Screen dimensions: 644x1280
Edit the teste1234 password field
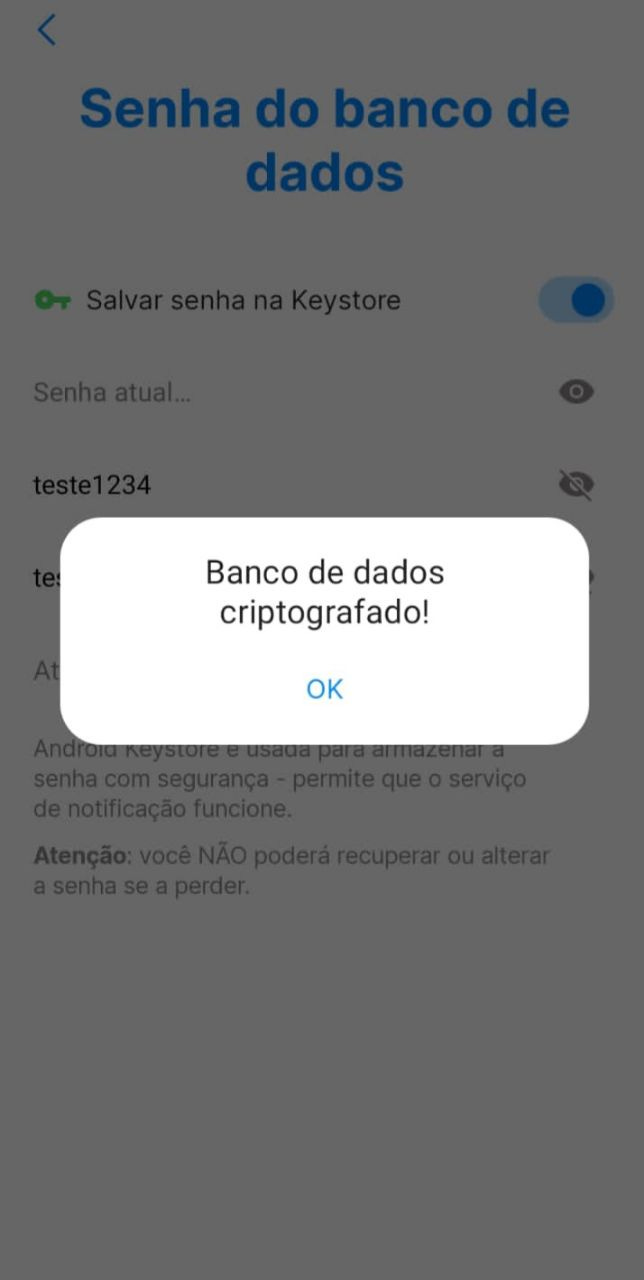click(x=290, y=485)
